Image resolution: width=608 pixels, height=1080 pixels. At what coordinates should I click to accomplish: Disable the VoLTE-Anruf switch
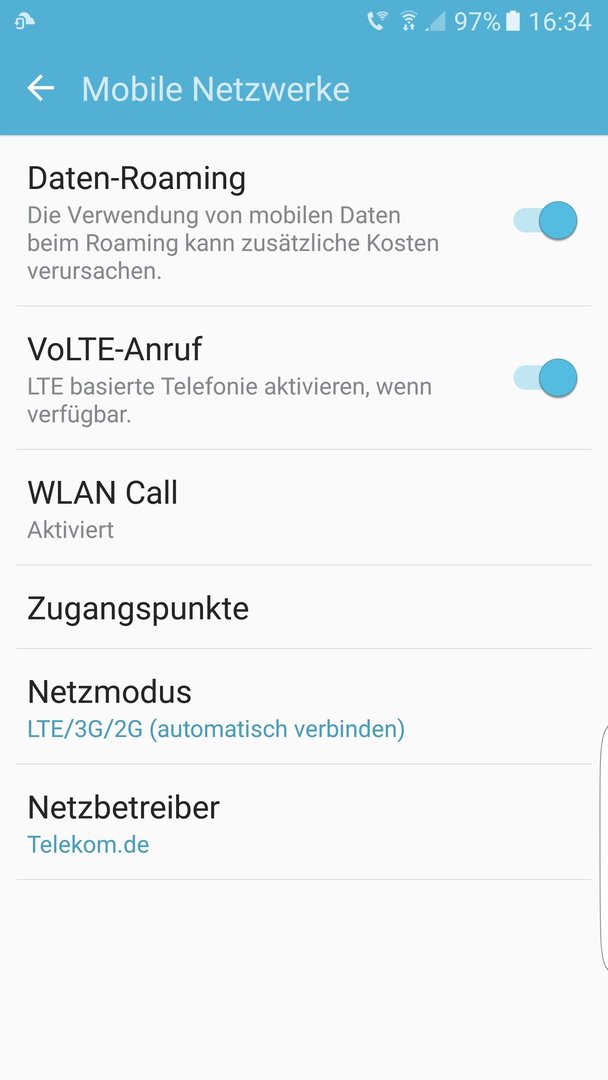pyautogui.click(x=544, y=378)
